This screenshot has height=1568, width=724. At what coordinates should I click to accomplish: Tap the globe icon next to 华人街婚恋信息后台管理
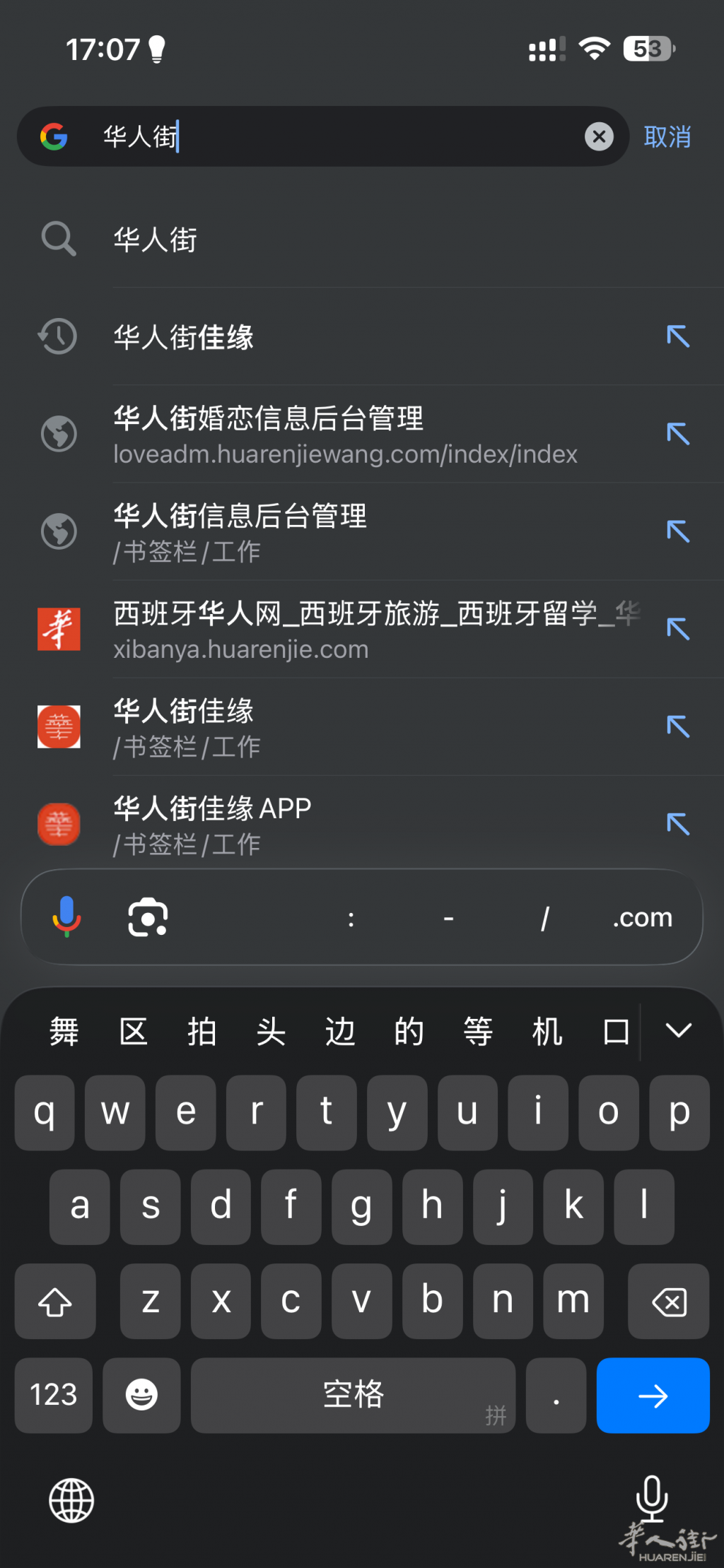(59, 434)
